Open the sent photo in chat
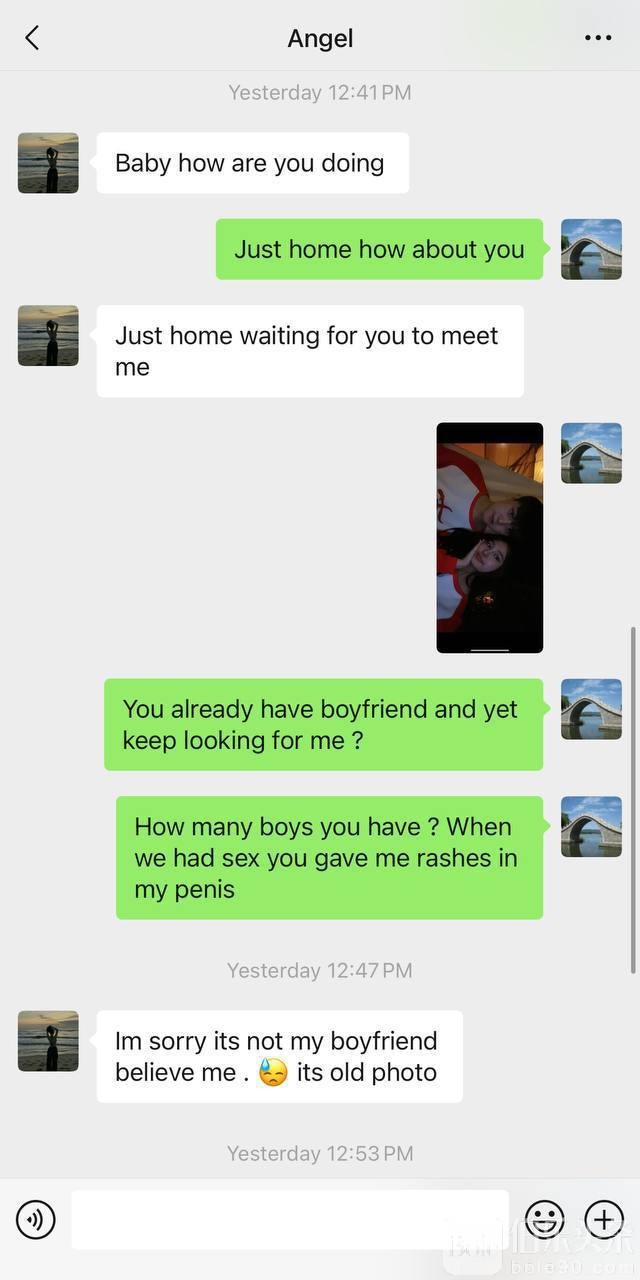Screen dimensions: 640x1280 click(489, 538)
